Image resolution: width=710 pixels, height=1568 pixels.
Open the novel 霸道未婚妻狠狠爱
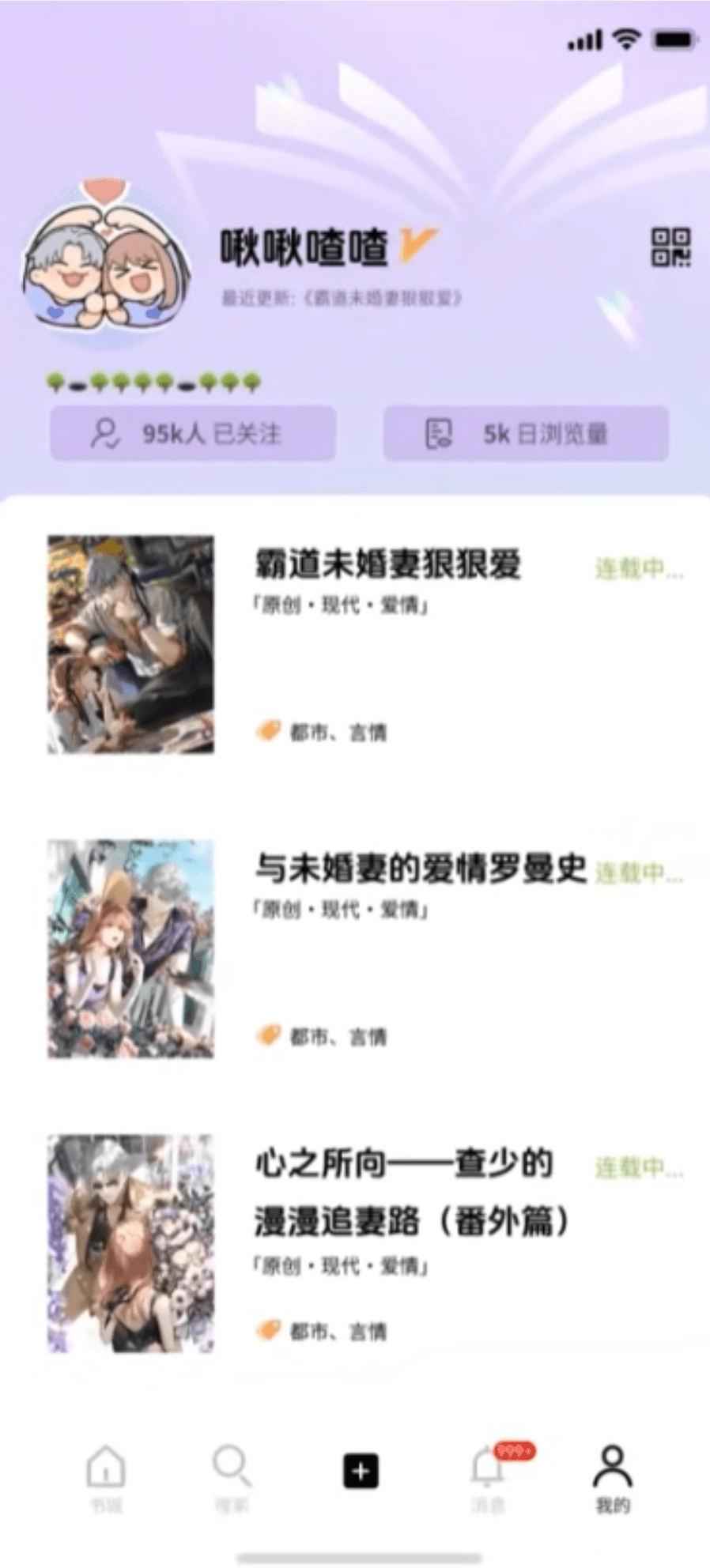tap(387, 565)
